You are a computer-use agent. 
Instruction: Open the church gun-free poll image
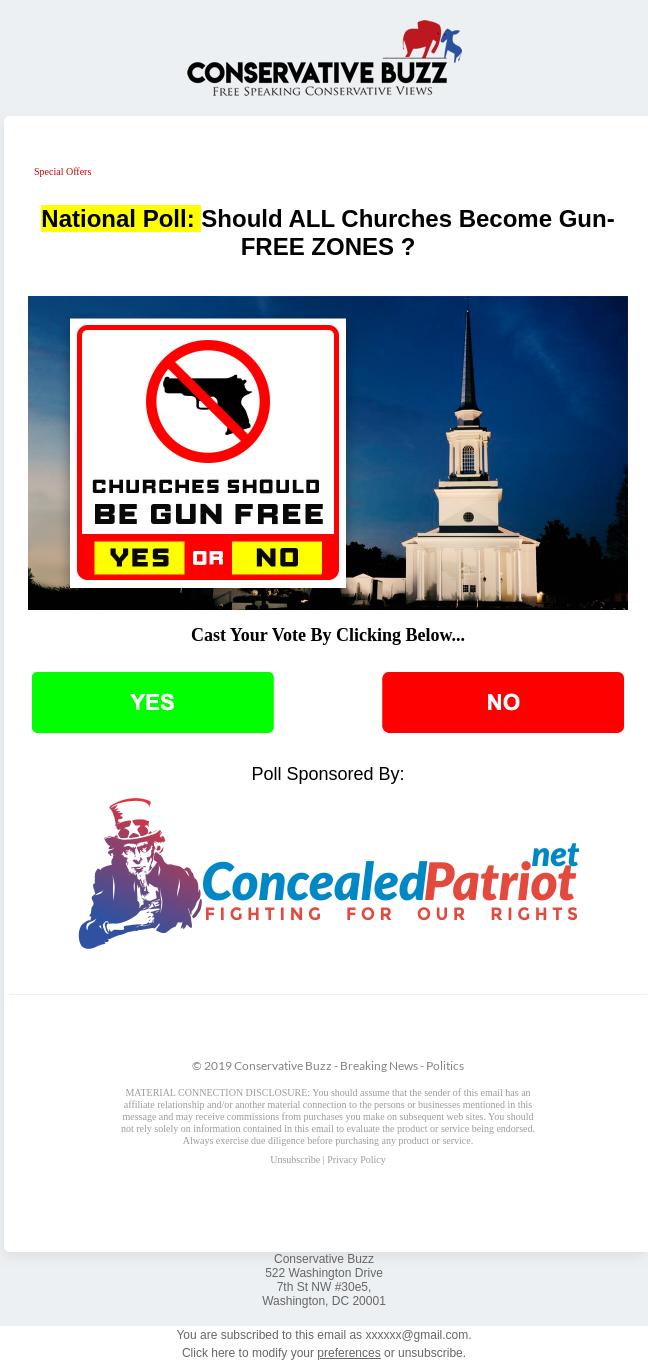point(328,453)
